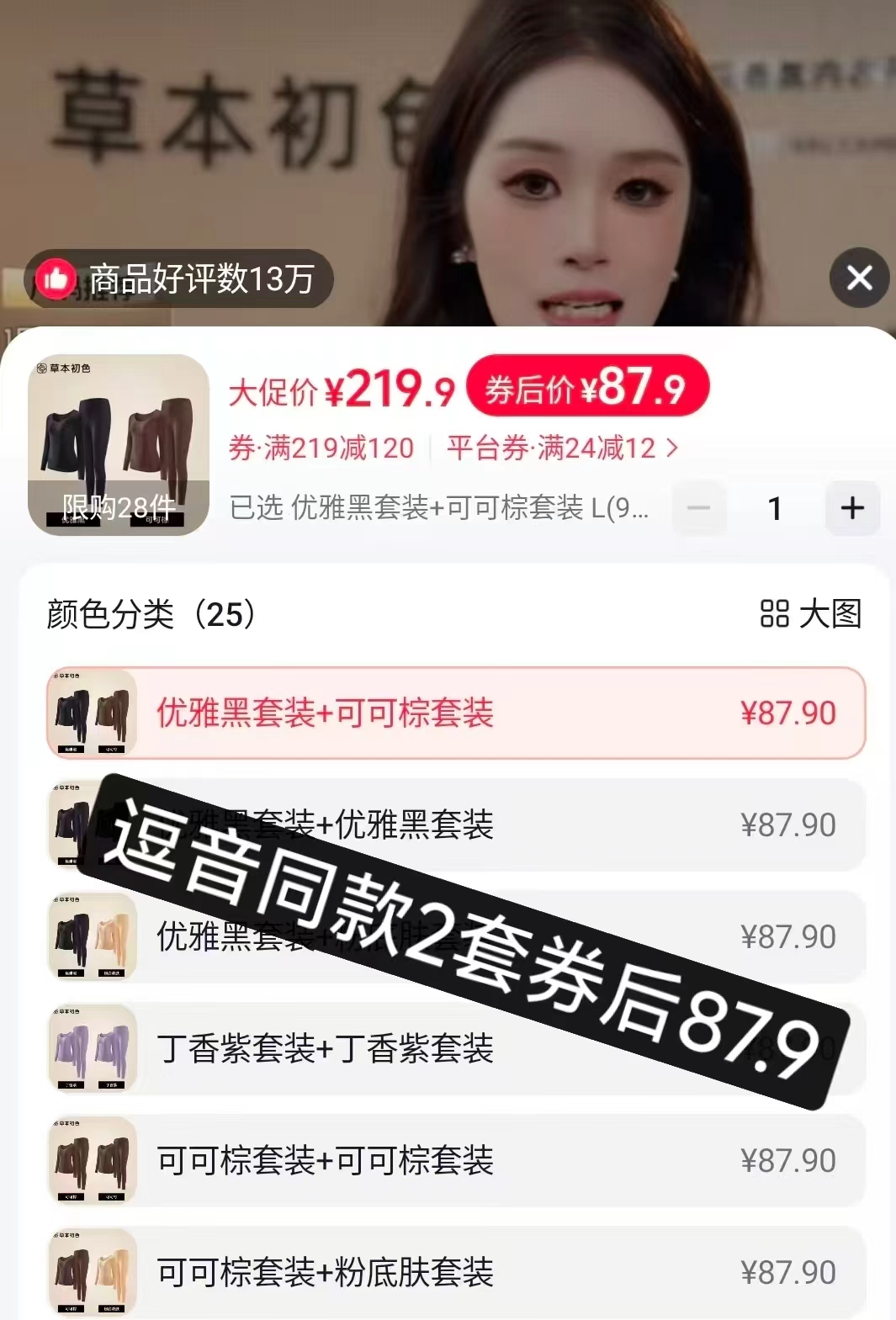Increase quantity with the plus icon

coord(852,508)
